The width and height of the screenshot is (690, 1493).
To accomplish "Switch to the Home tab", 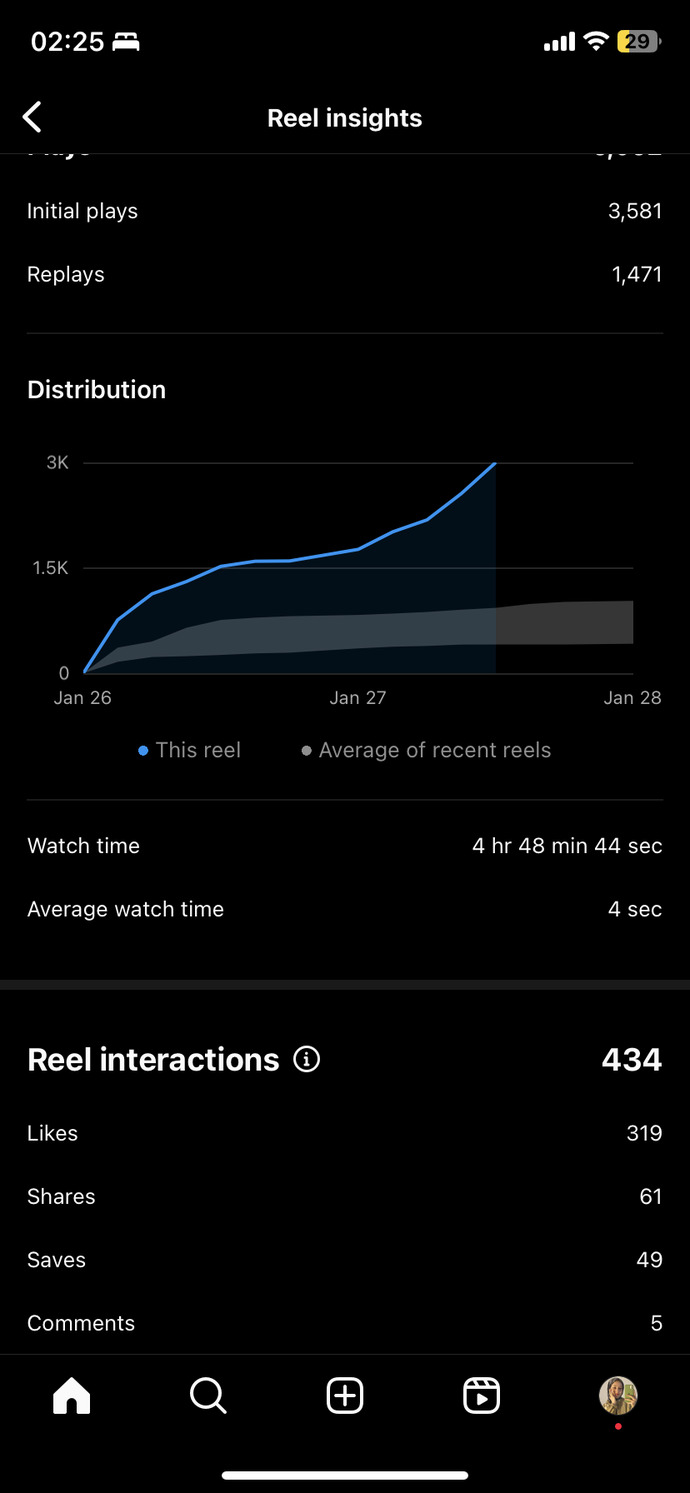I will (x=72, y=1395).
